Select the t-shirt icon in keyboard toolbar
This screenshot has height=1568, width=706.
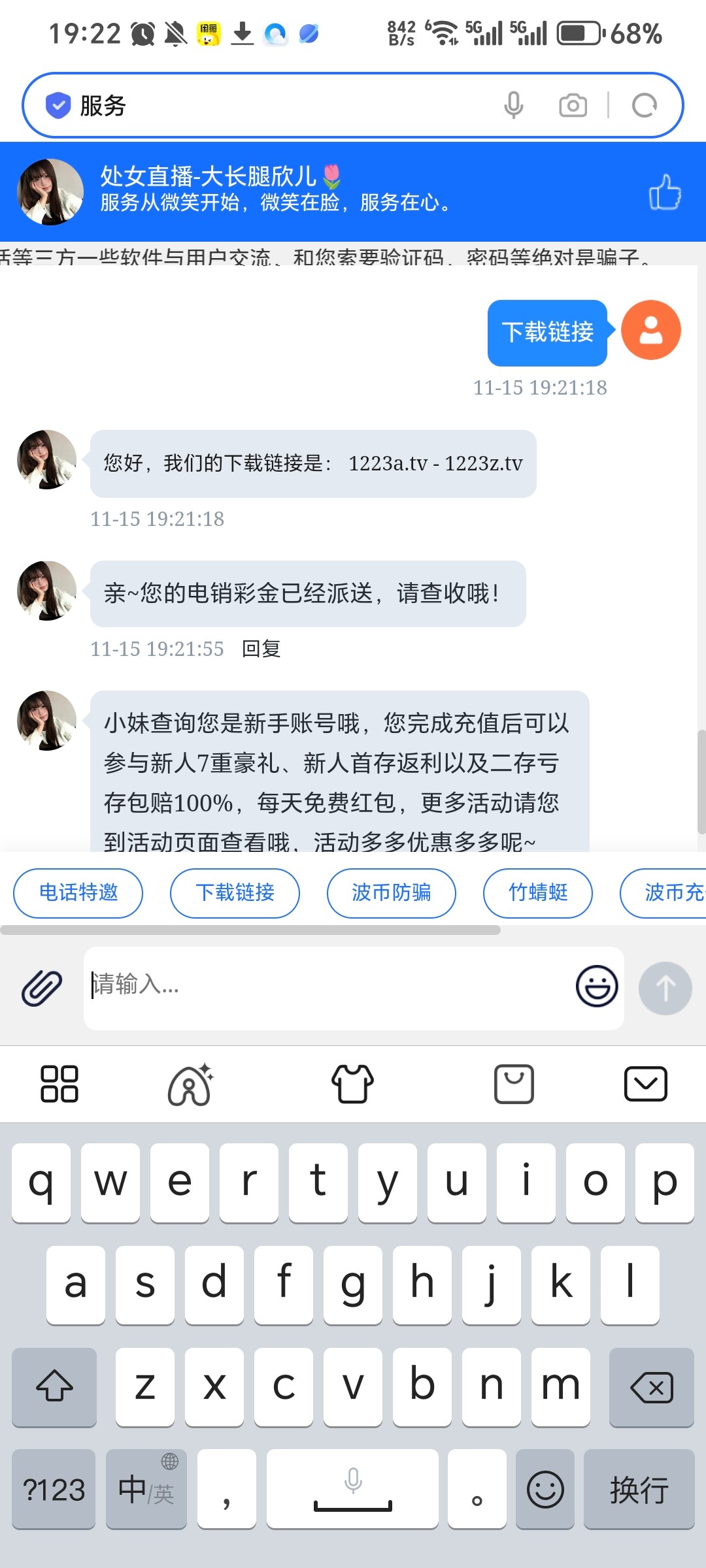352,1083
